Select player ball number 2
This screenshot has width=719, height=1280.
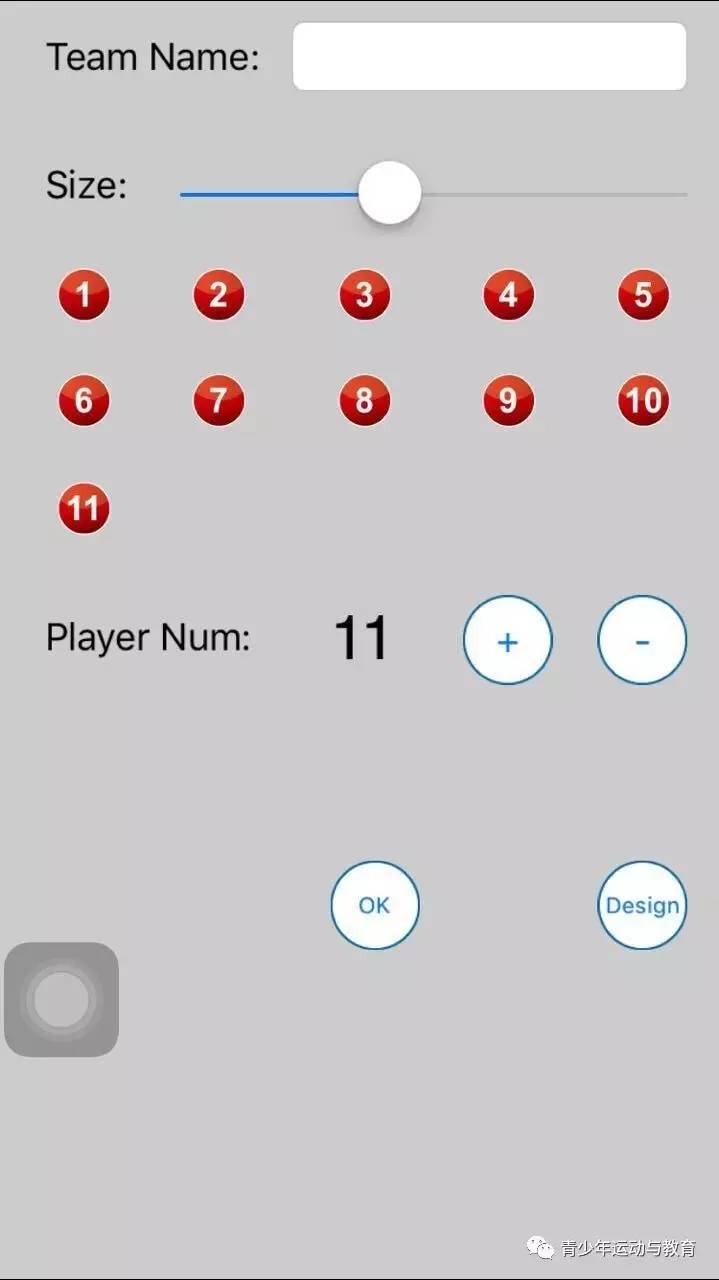point(219,295)
